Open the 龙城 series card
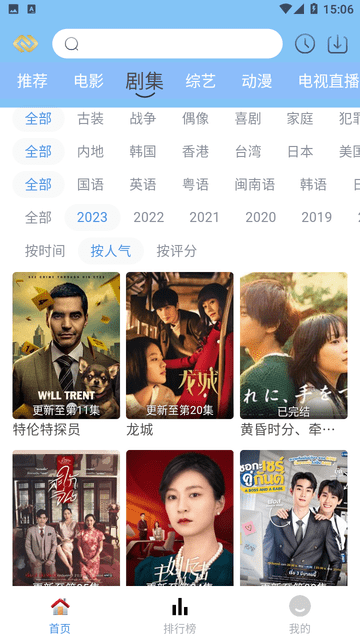This screenshot has width=360, height=640. click(x=180, y=354)
